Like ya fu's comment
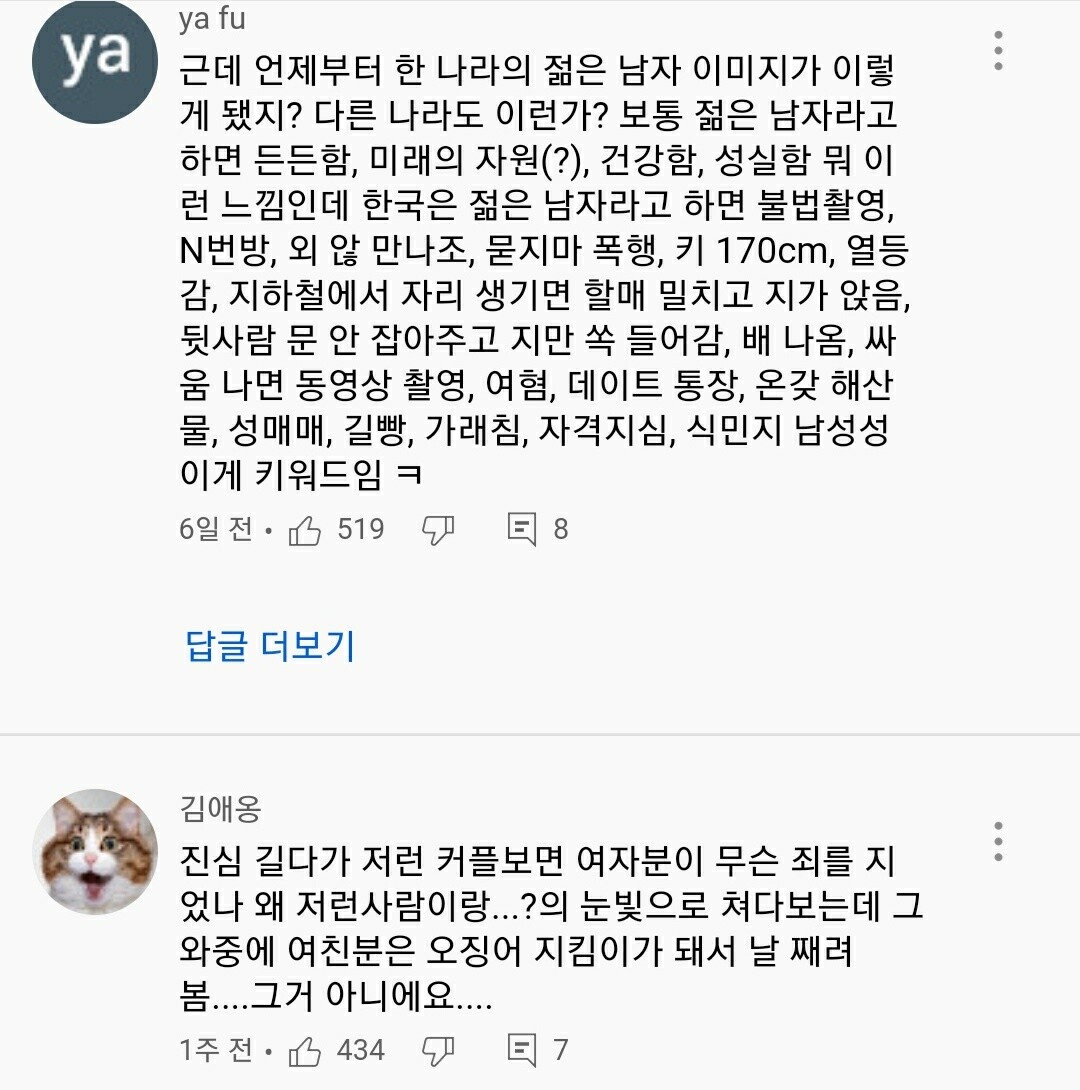 point(304,530)
